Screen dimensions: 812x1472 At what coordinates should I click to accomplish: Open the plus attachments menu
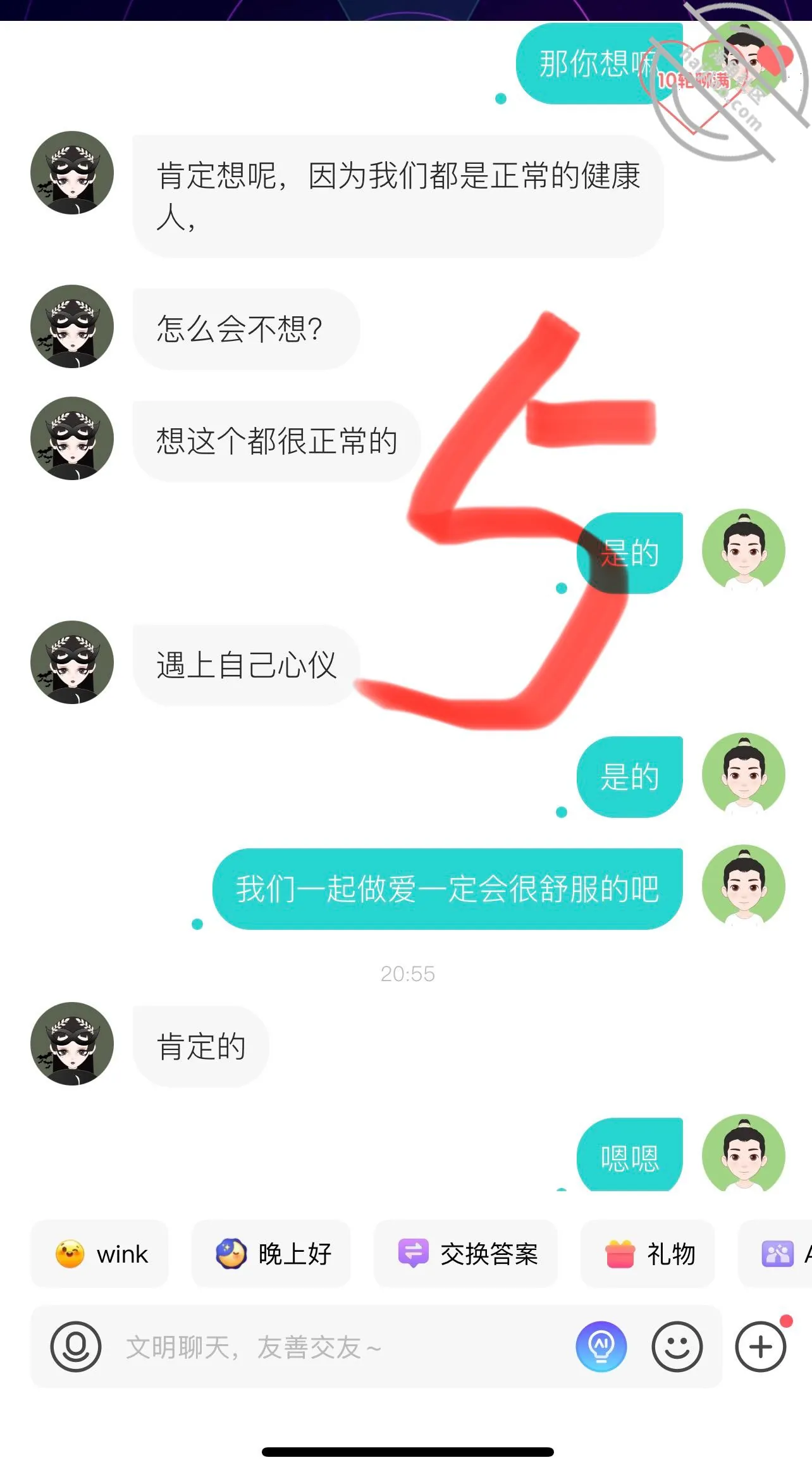pos(761,1347)
